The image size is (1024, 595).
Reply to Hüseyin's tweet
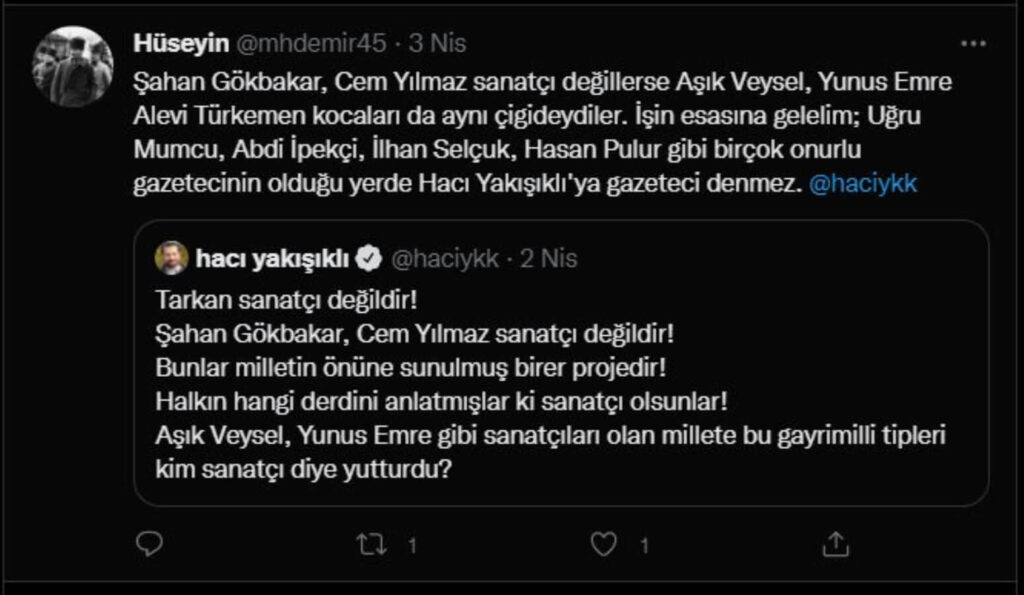pyautogui.click(x=148, y=543)
